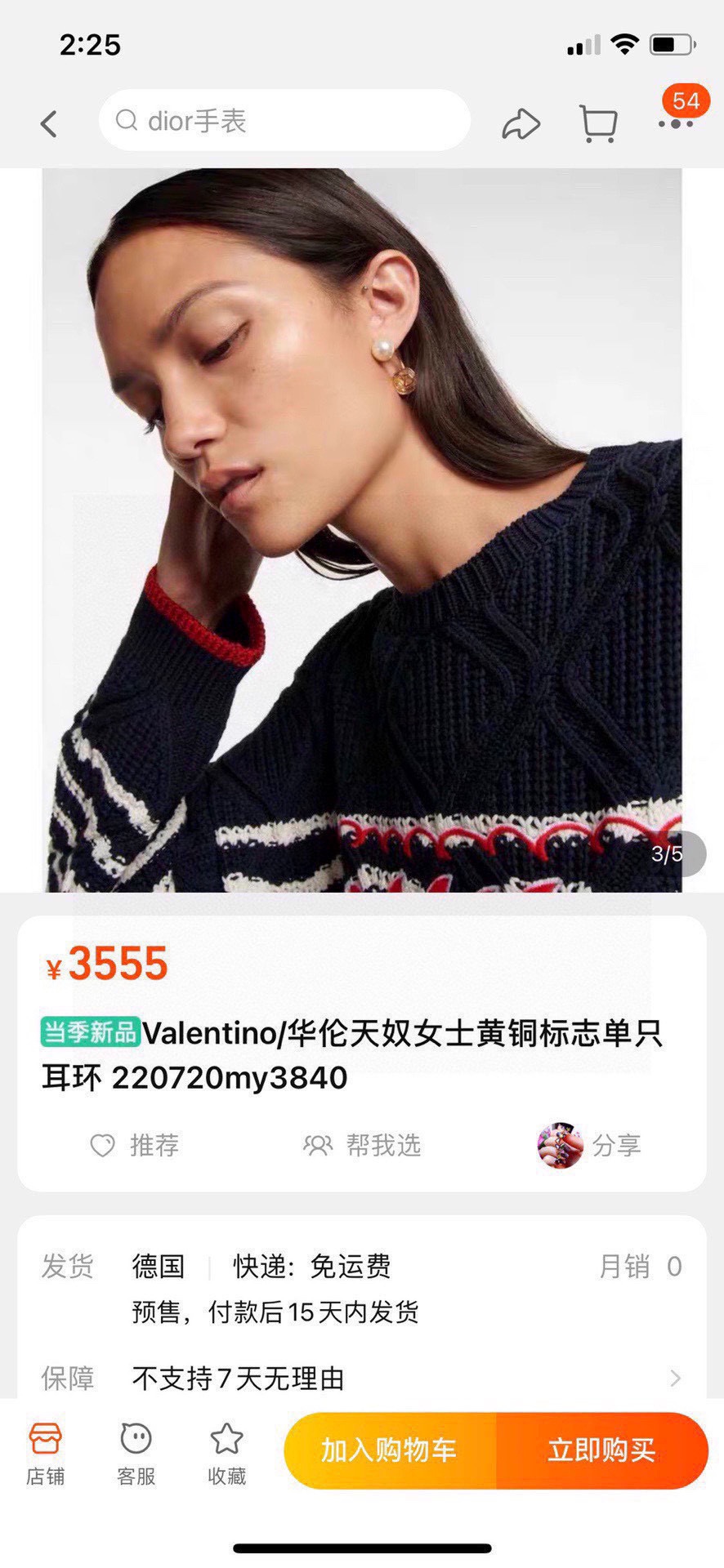Image resolution: width=724 pixels, height=1568 pixels.
Task: Share this product via the arrow icon
Action: tap(521, 123)
